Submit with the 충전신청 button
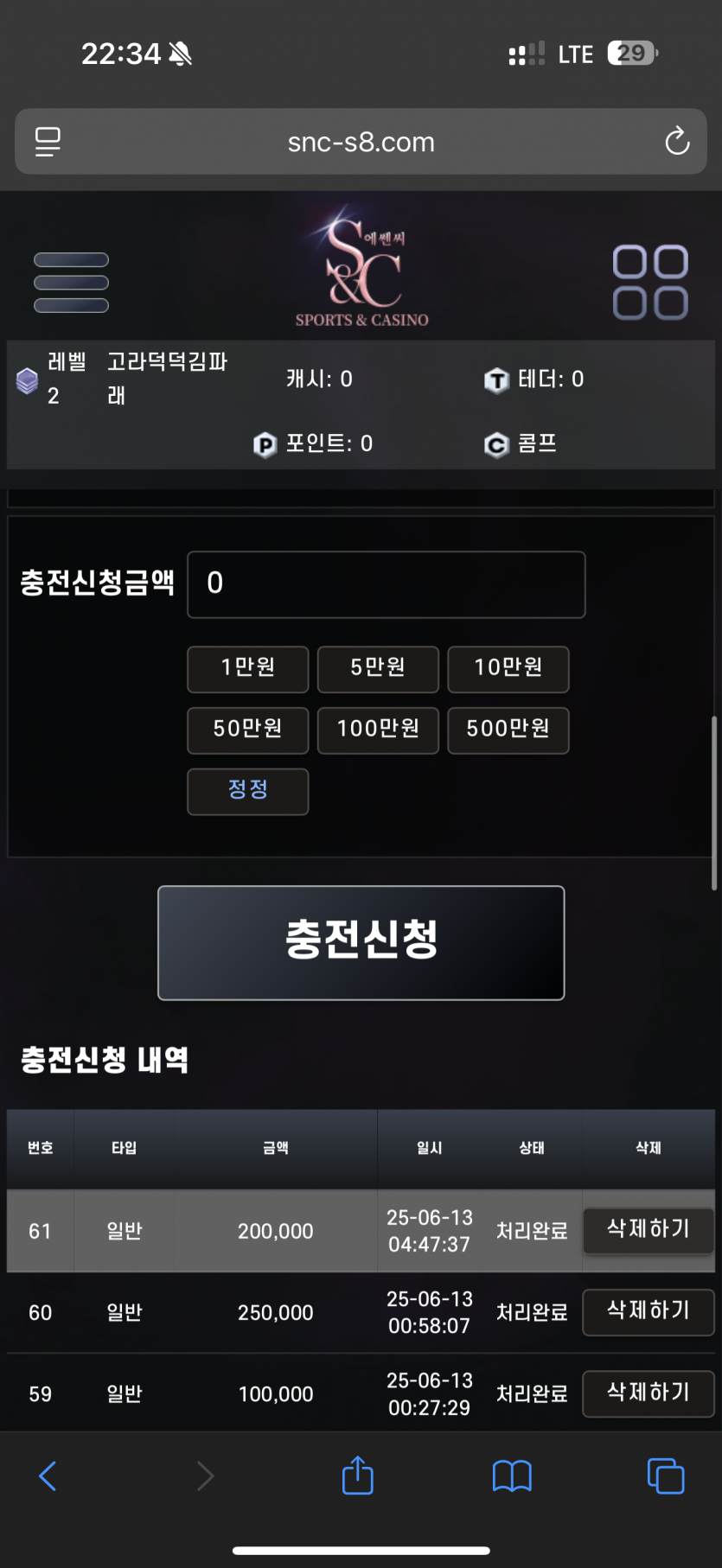This screenshot has height=1568, width=722. pos(361,942)
